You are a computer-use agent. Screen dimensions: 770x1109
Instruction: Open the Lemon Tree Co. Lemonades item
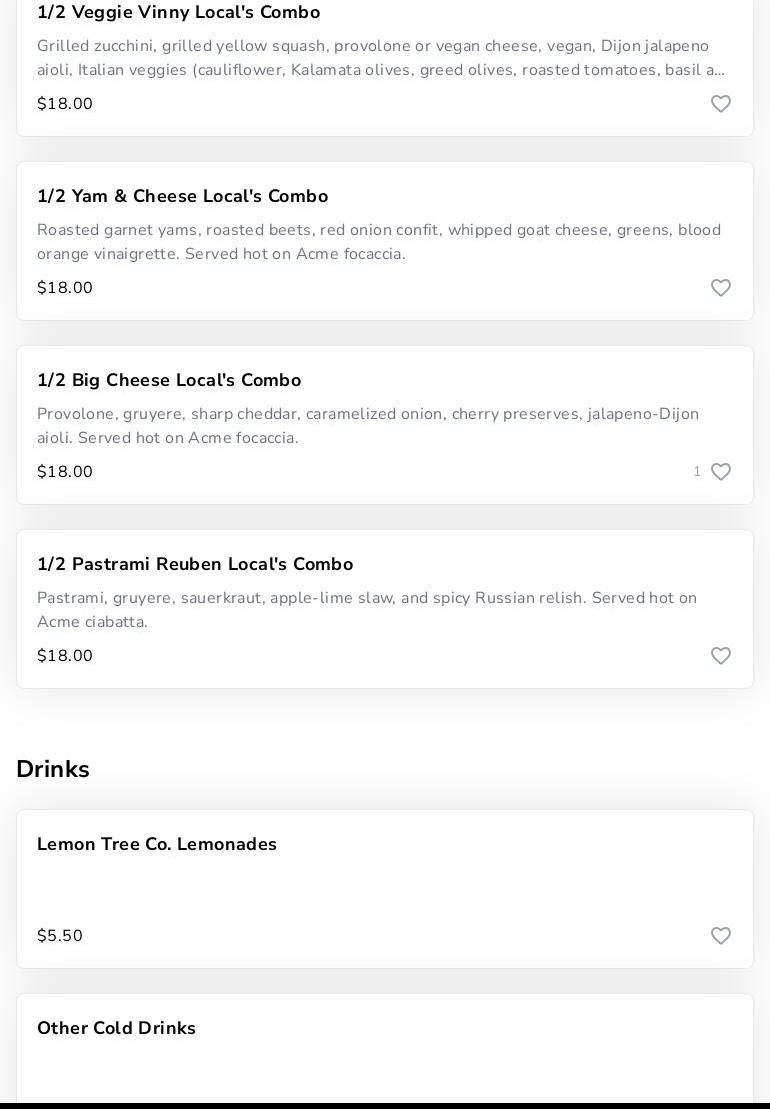pyautogui.click(x=157, y=845)
